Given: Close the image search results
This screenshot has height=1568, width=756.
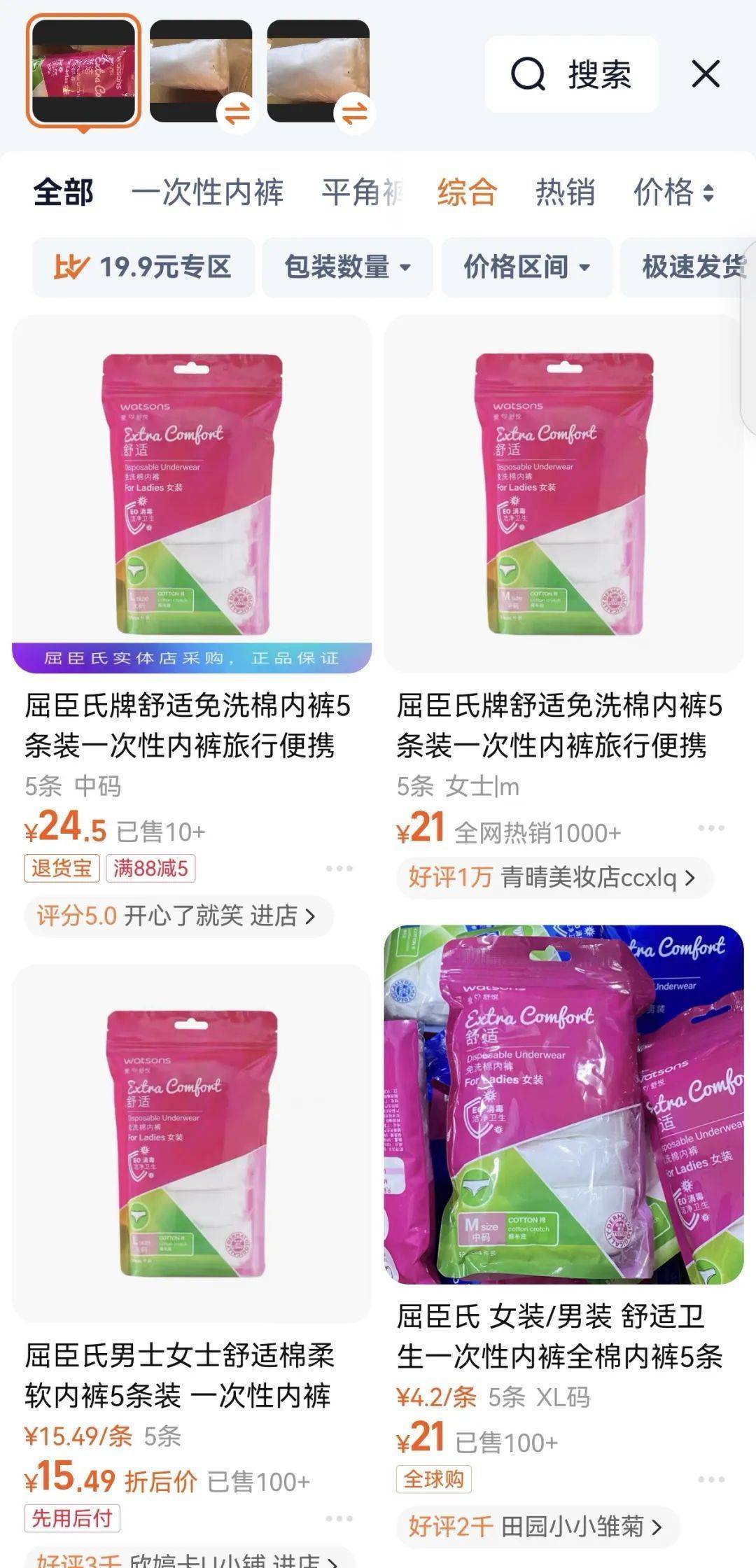Looking at the screenshot, I should (x=705, y=73).
